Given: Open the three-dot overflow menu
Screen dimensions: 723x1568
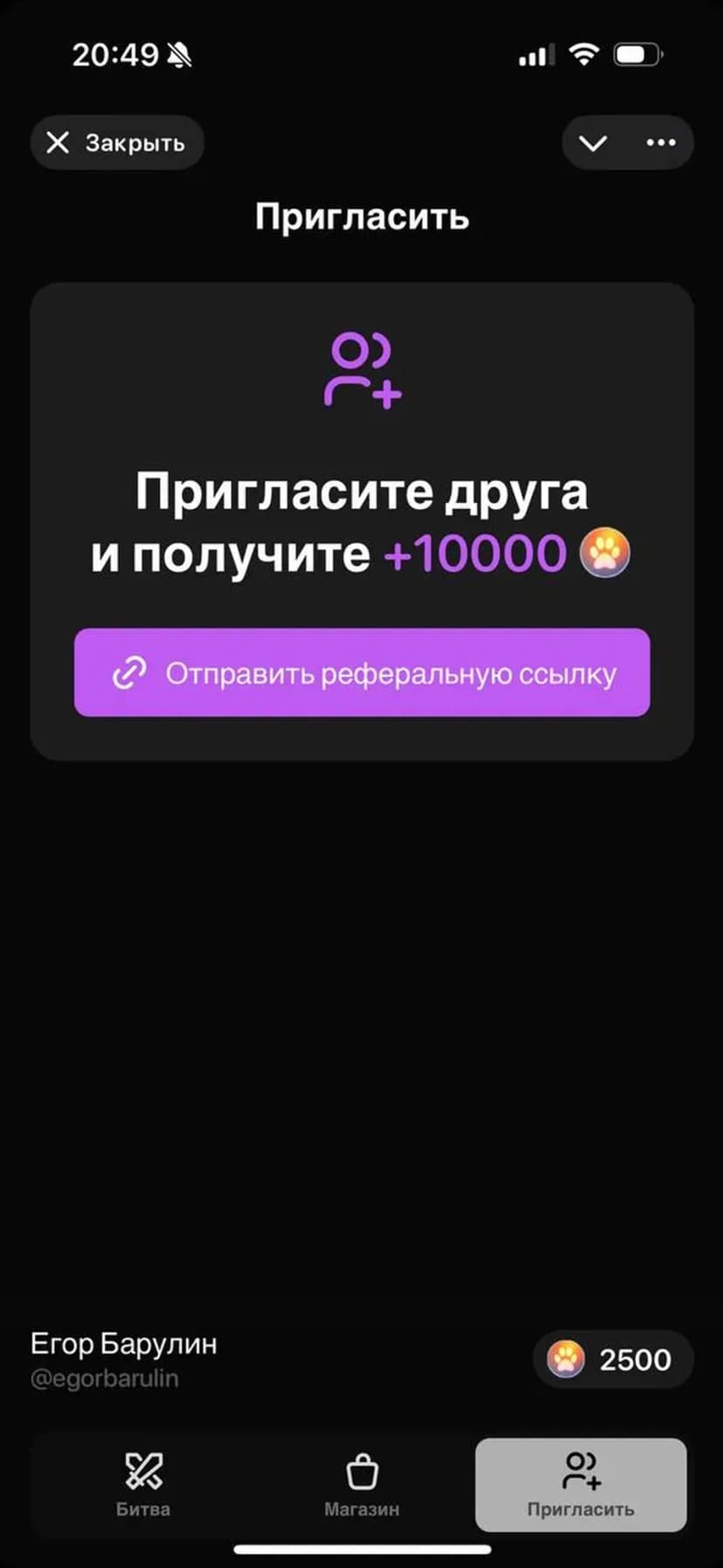Looking at the screenshot, I should [x=660, y=143].
